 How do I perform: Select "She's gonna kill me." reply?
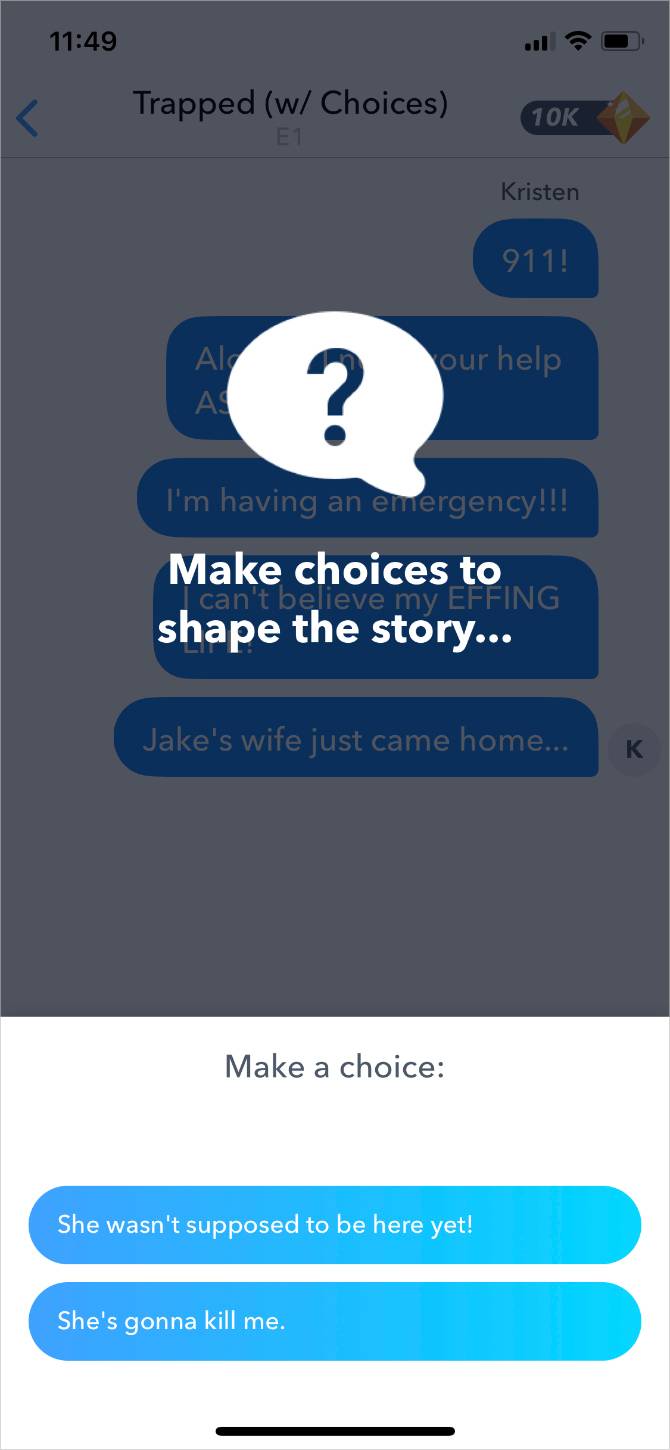point(334,1320)
